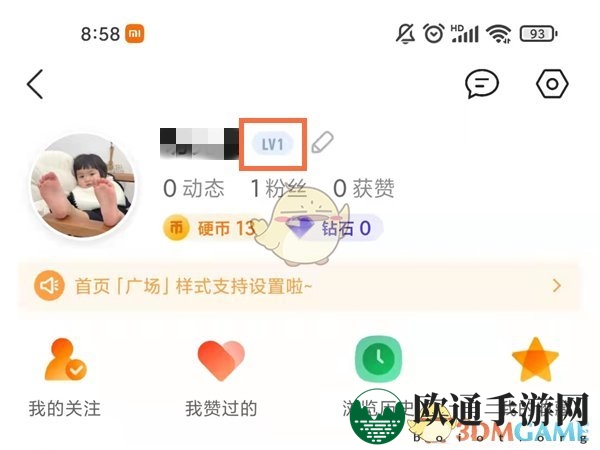
Task: Go back using the top-left arrow
Action: [36, 84]
